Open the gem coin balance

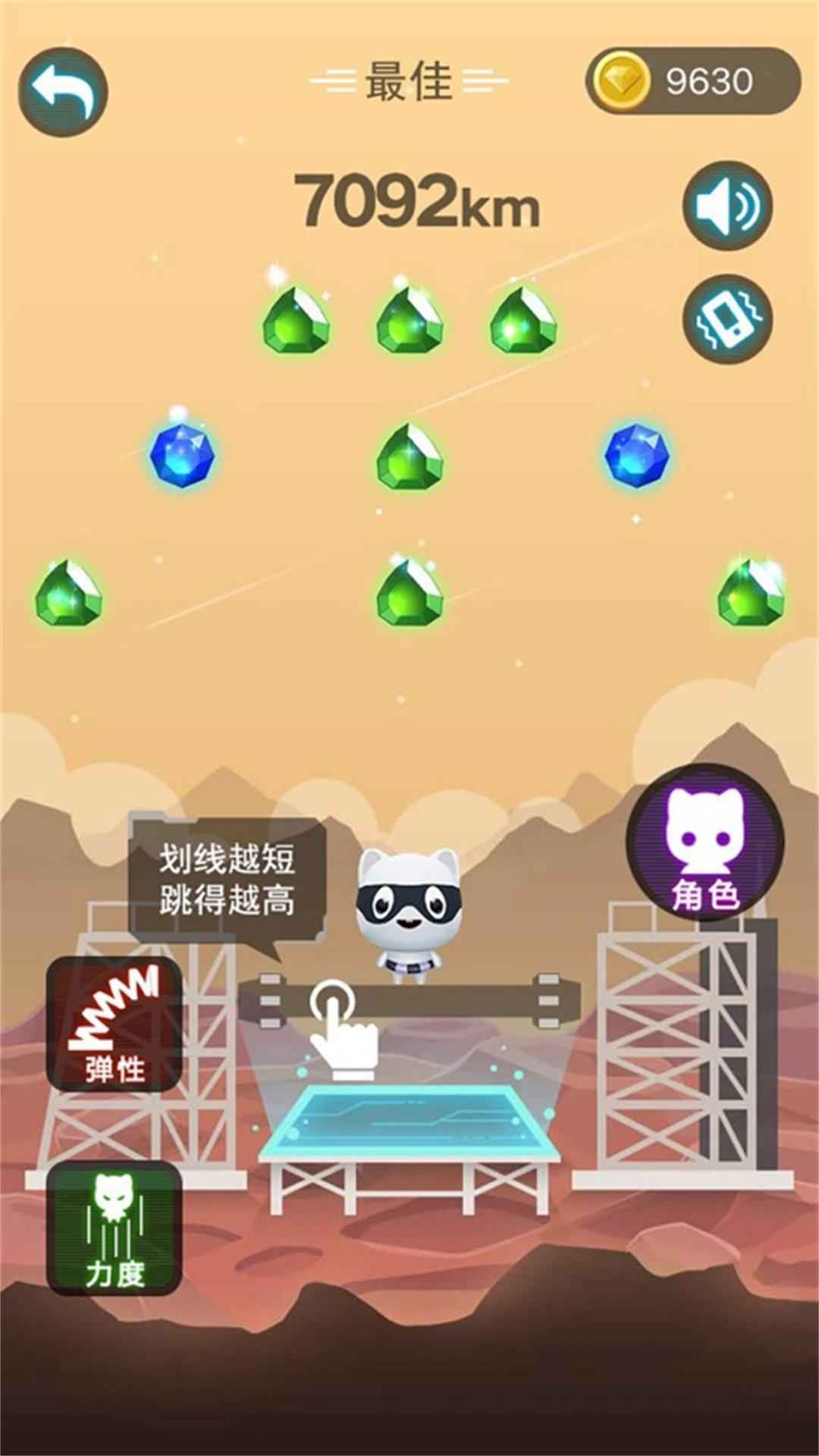pos(692,81)
